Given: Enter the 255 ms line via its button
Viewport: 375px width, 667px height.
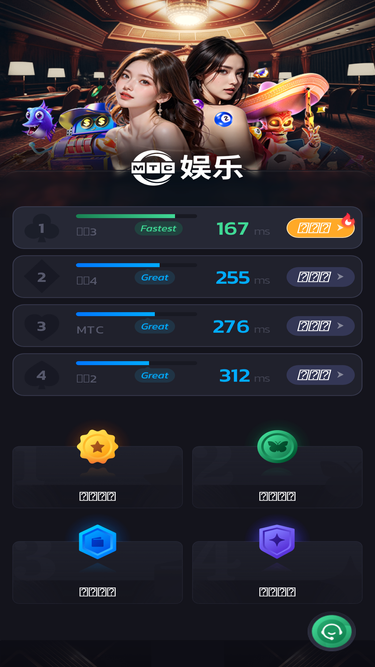Looking at the screenshot, I should click(320, 277).
